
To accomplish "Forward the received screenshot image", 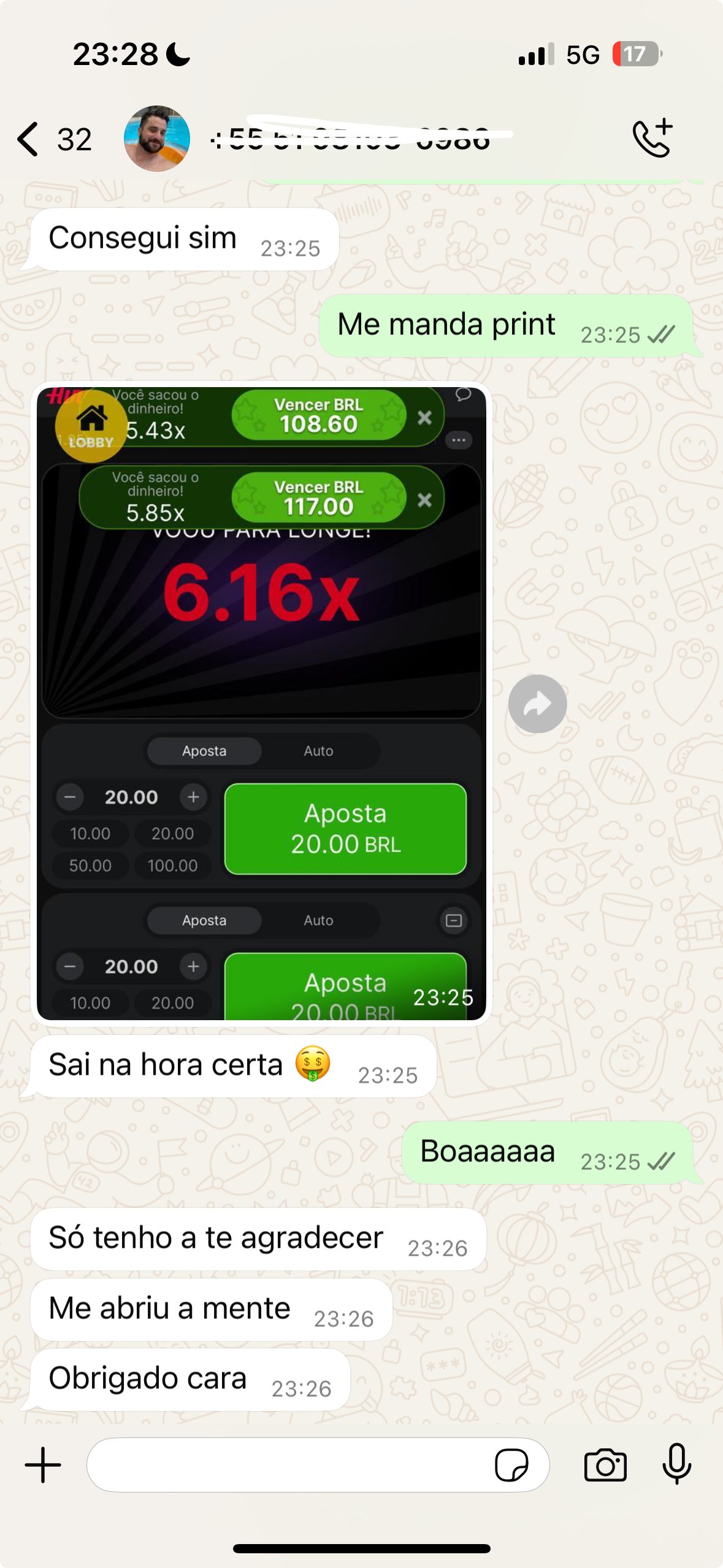I will click(x=537, y=704).
